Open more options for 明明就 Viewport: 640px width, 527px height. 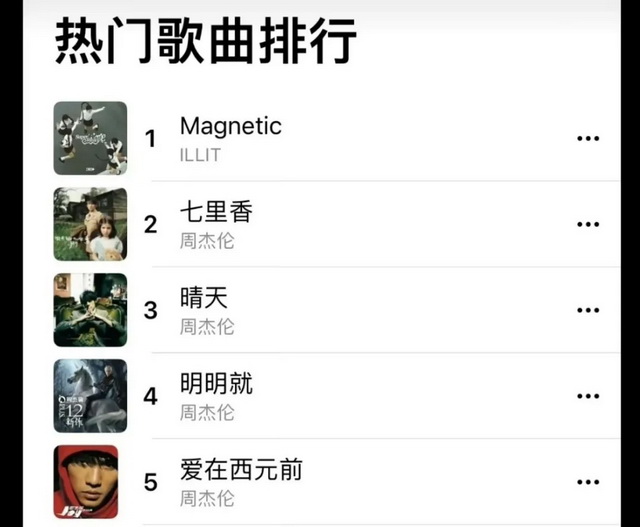click(588, 396)
